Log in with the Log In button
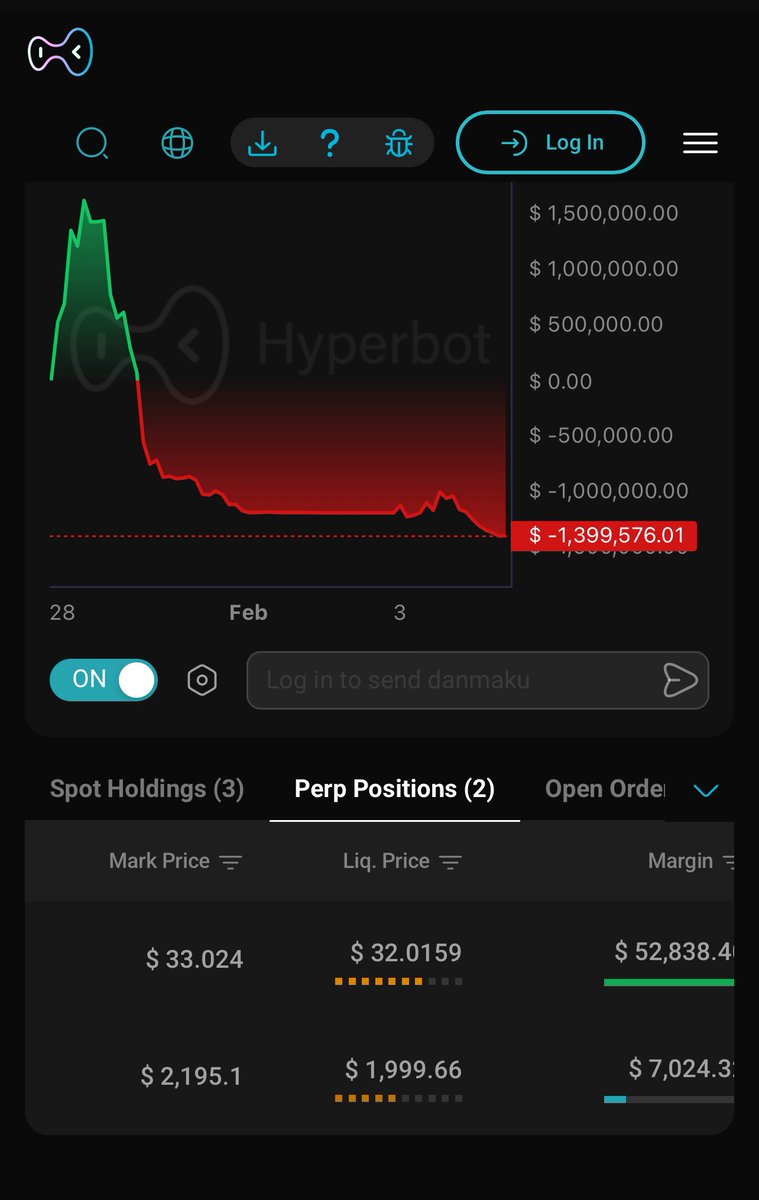 click(550, 144)
